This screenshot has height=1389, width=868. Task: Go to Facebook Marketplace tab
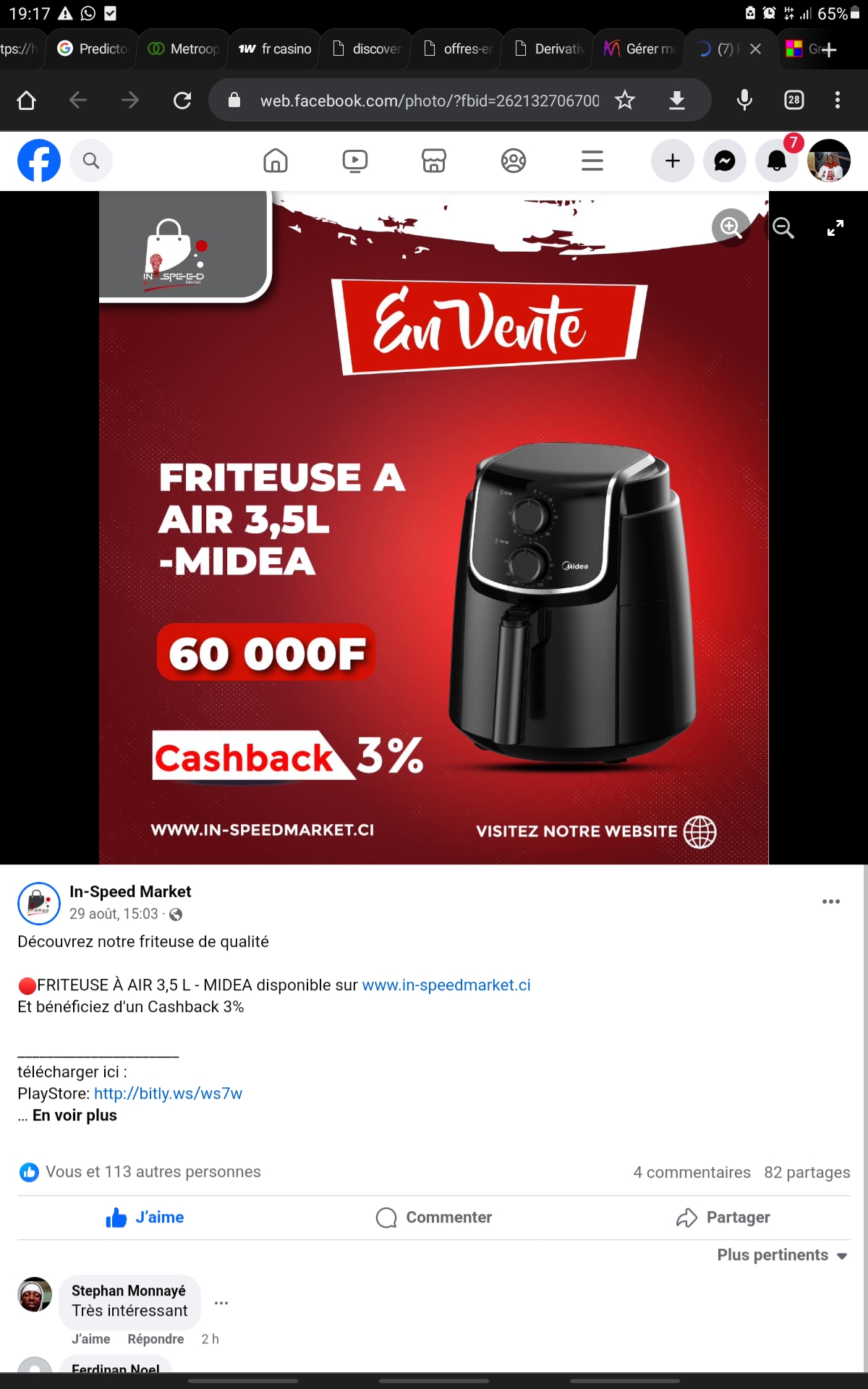coord(434,161)
